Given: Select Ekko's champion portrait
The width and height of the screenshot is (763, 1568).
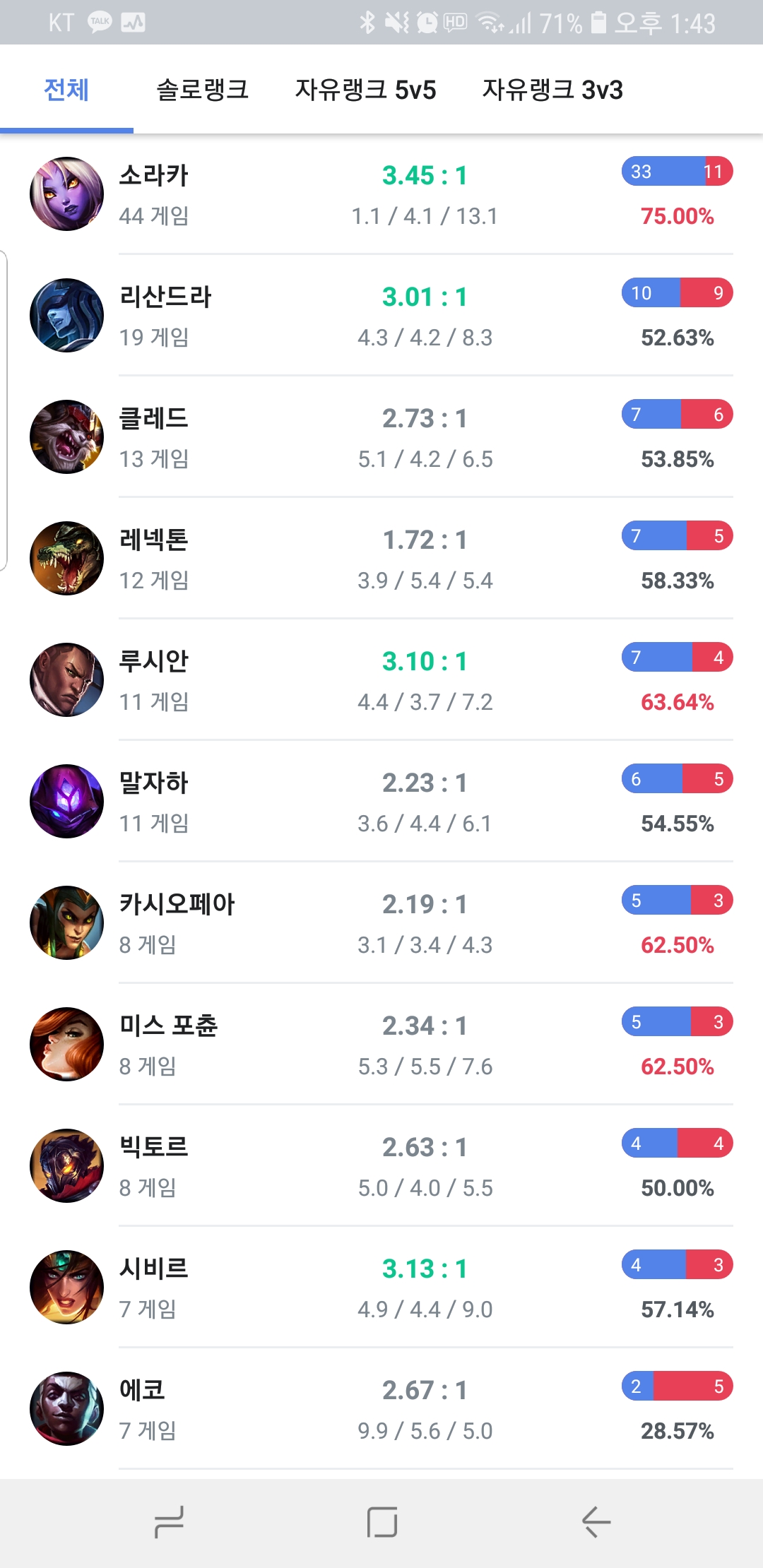Looking at the screenshot, I should click(66, 1408).
